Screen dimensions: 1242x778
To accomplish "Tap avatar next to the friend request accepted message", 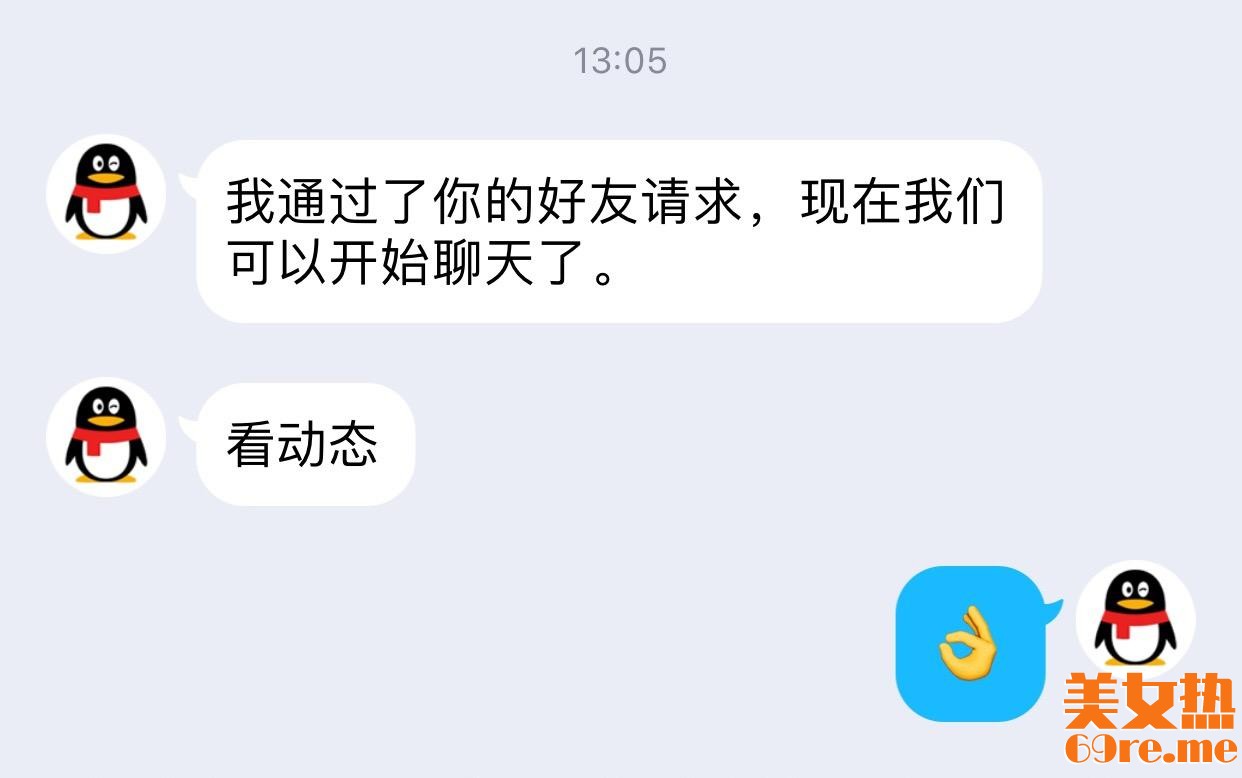I will click(106, 194).
